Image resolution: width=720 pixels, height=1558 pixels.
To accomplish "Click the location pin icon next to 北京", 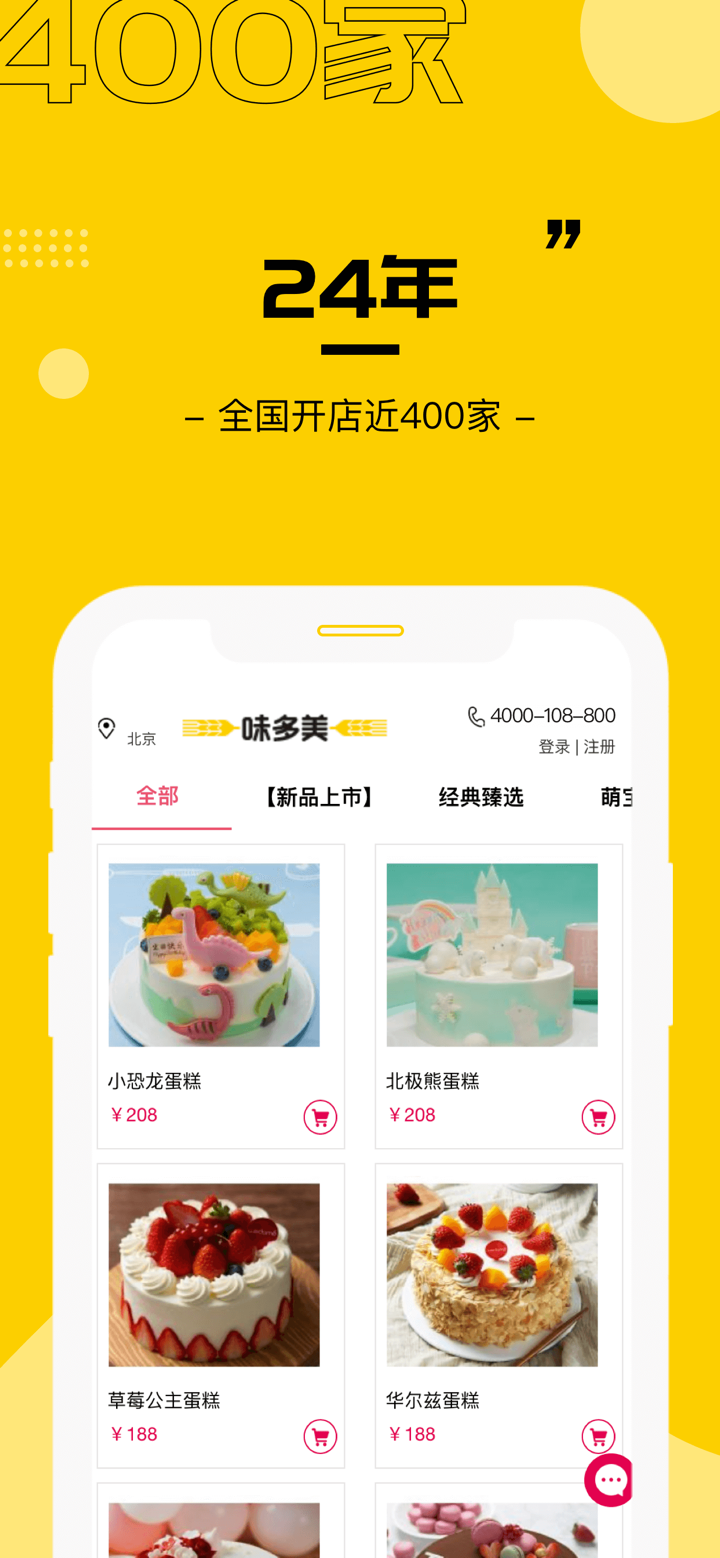I will [108, 727].
